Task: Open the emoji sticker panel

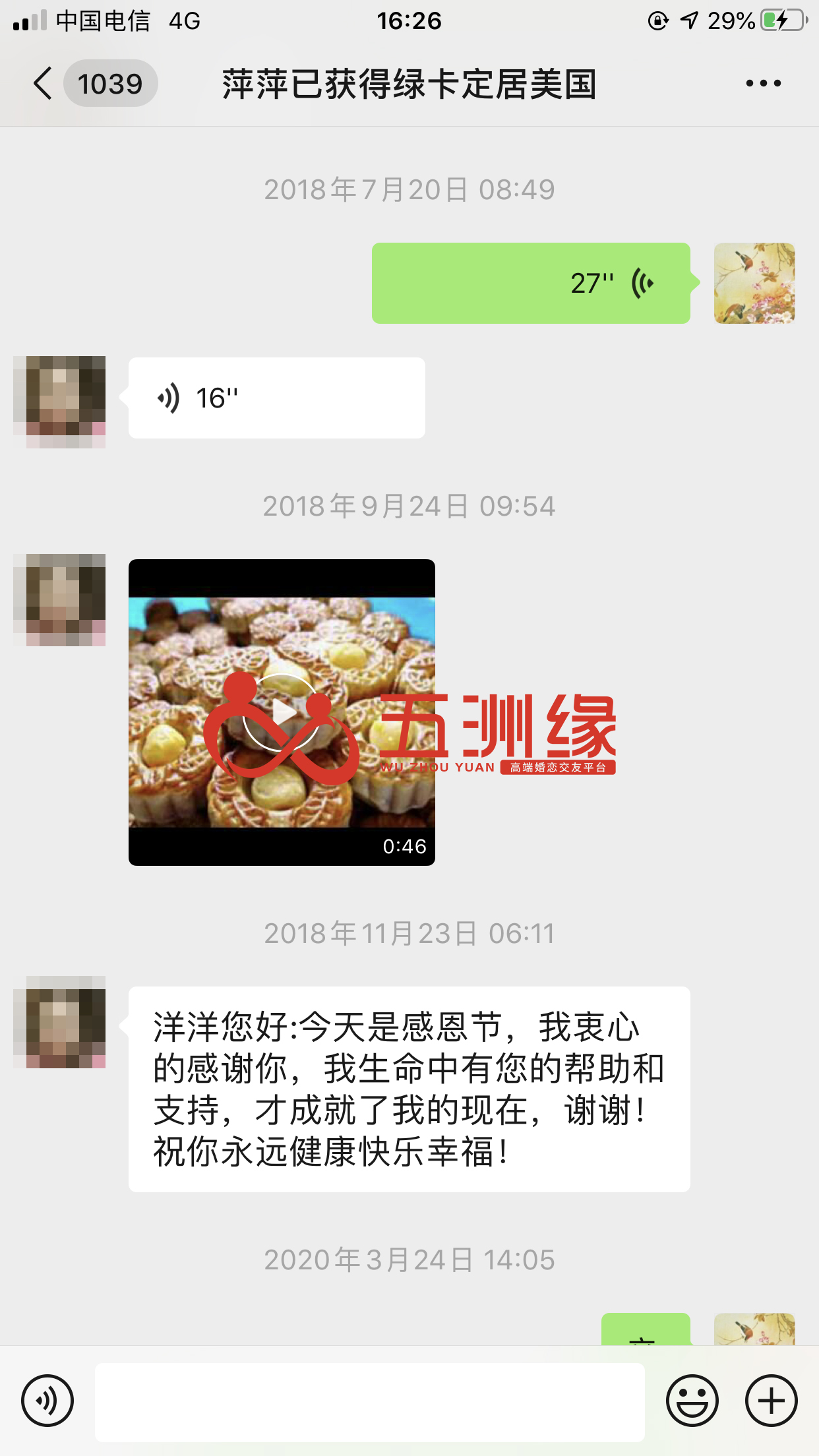Action: point(692,1401)
